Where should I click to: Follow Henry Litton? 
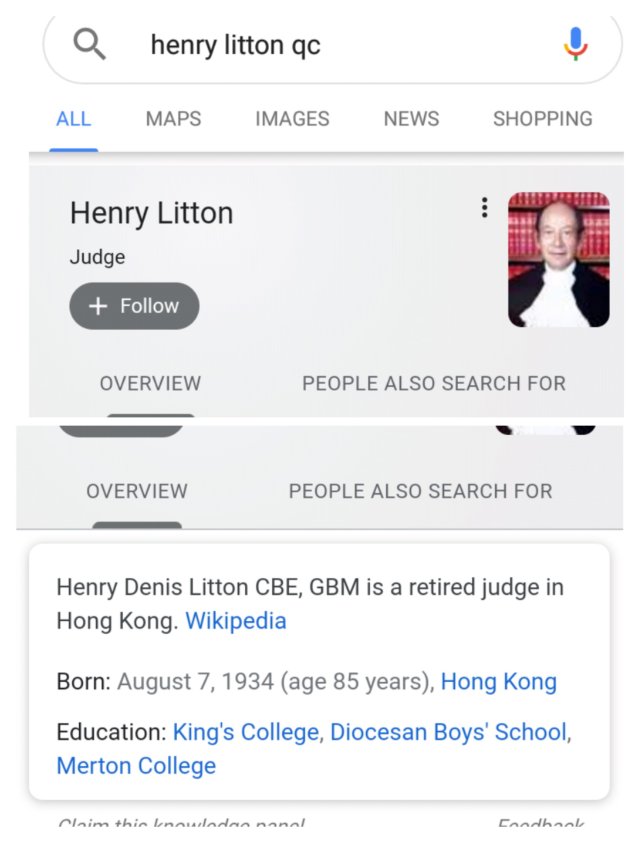point(134,306)
